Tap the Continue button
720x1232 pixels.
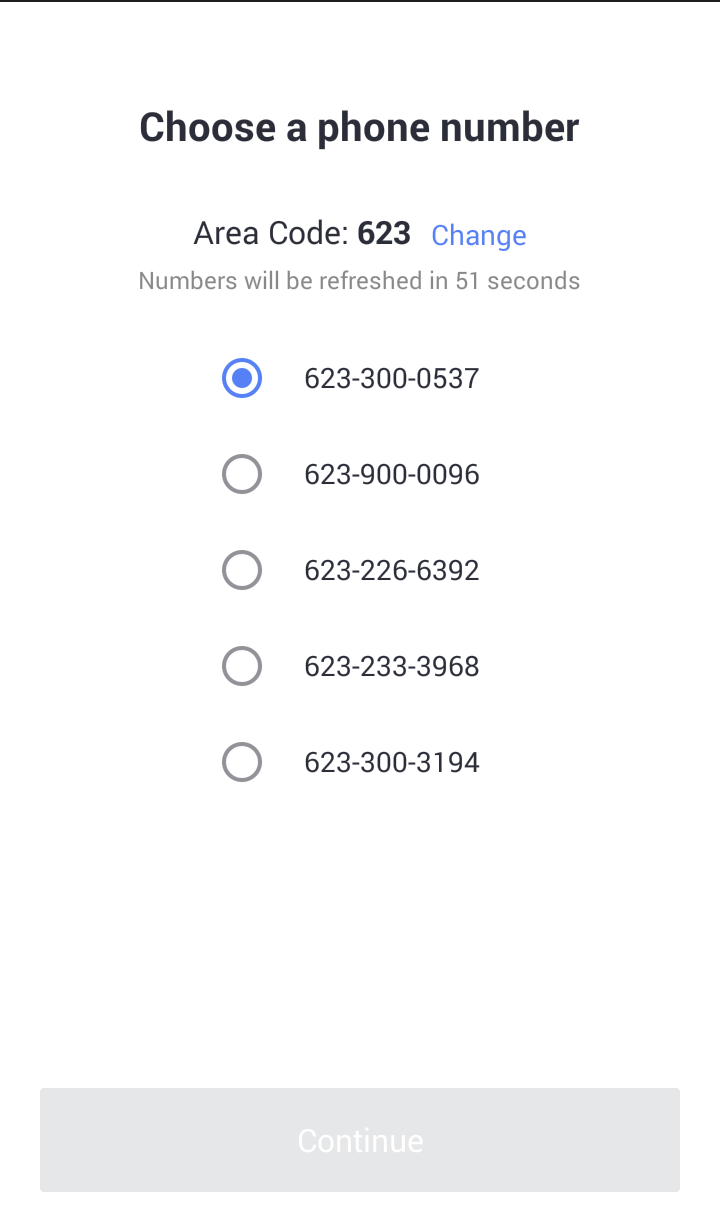(360, 1140)
